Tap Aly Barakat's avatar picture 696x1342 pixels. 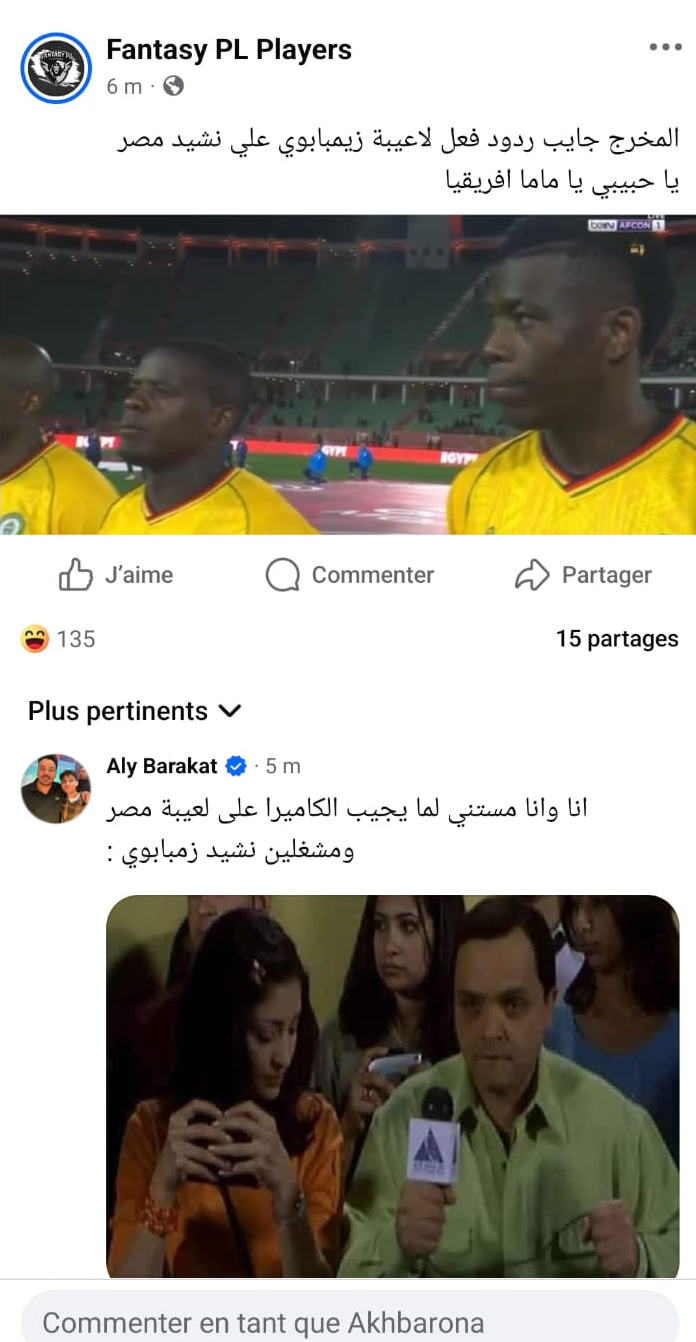click(56, 788)
